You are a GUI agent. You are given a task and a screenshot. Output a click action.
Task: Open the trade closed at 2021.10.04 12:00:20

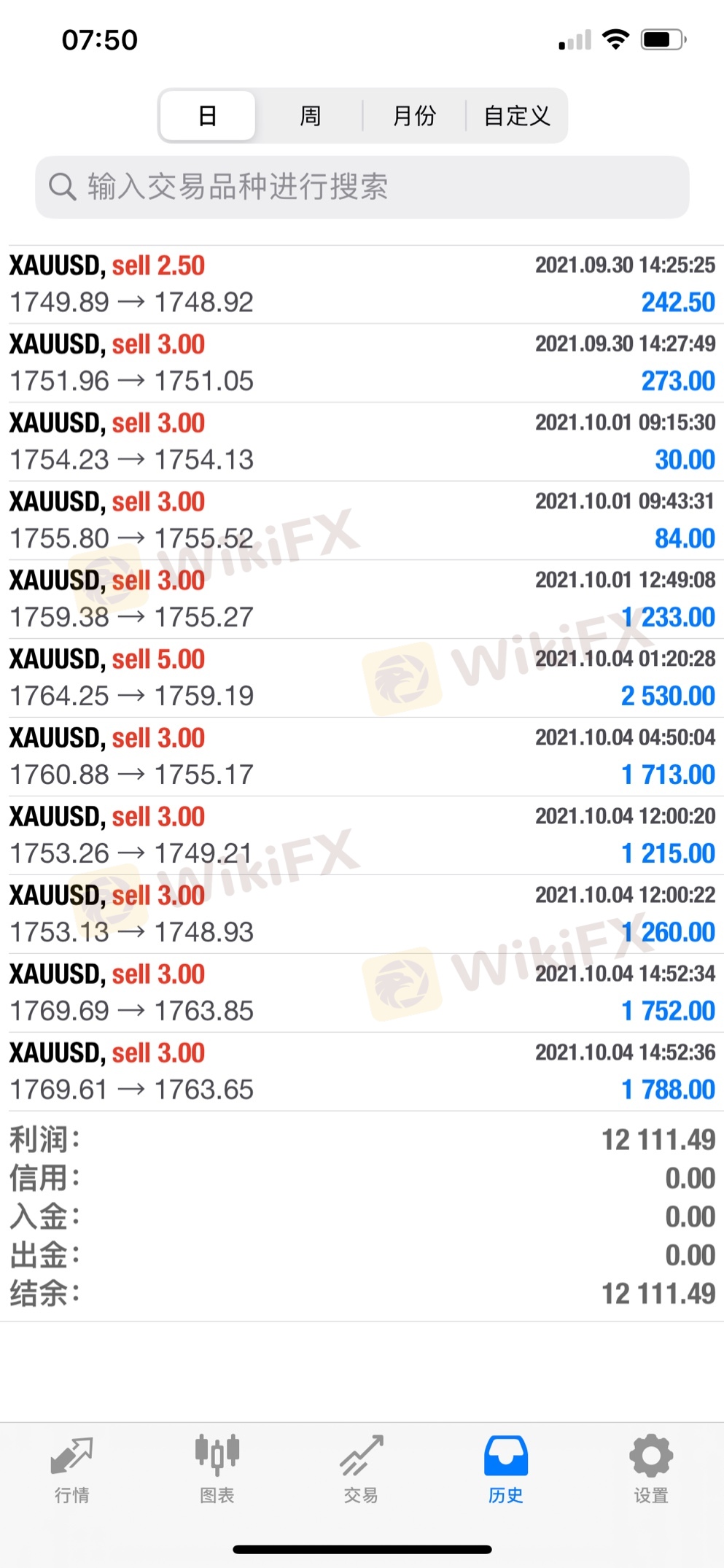click(x=362, y=836)
